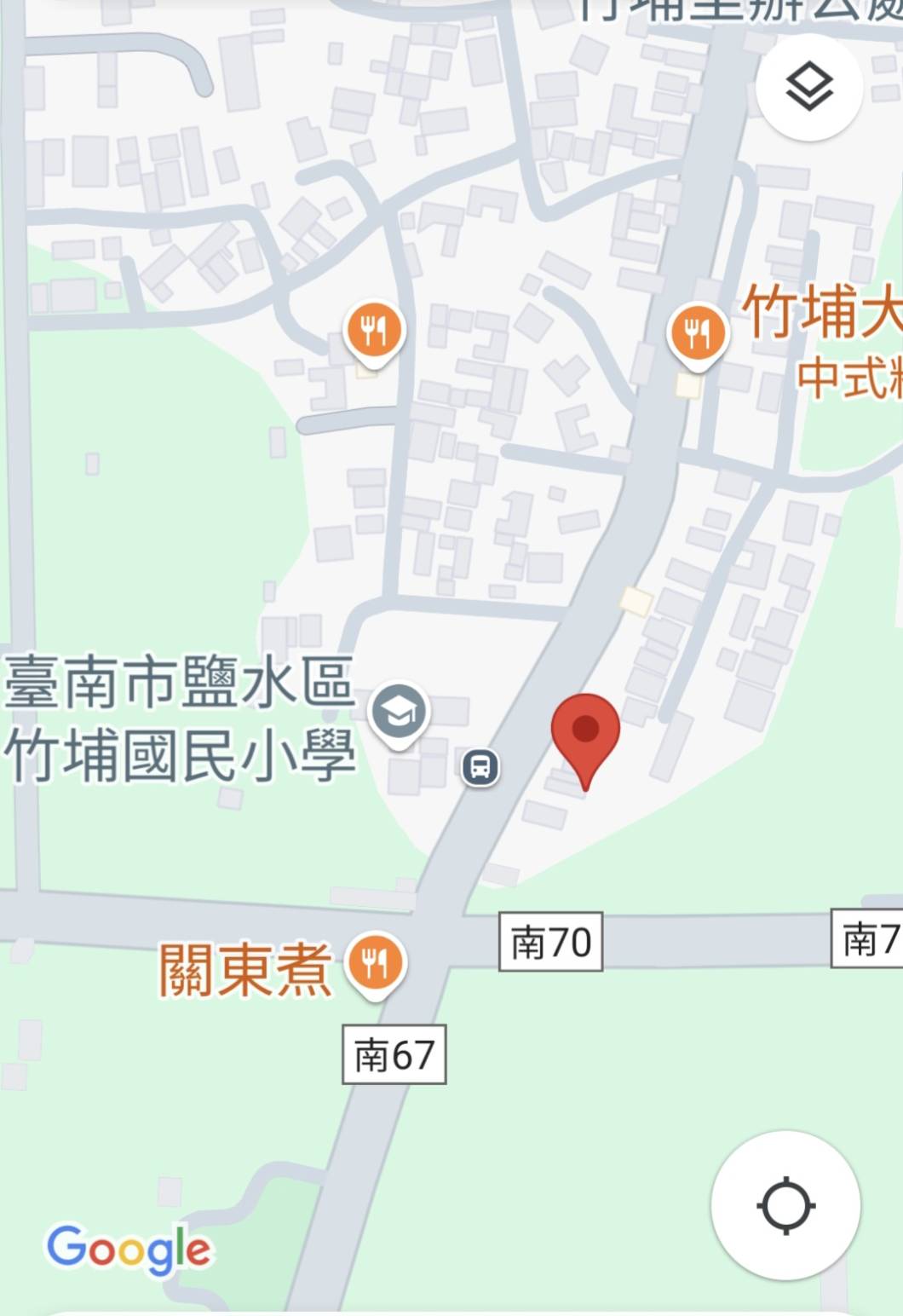903x1316 pixels.
Task: Select the bus stop icon
Action: [480, 766]
